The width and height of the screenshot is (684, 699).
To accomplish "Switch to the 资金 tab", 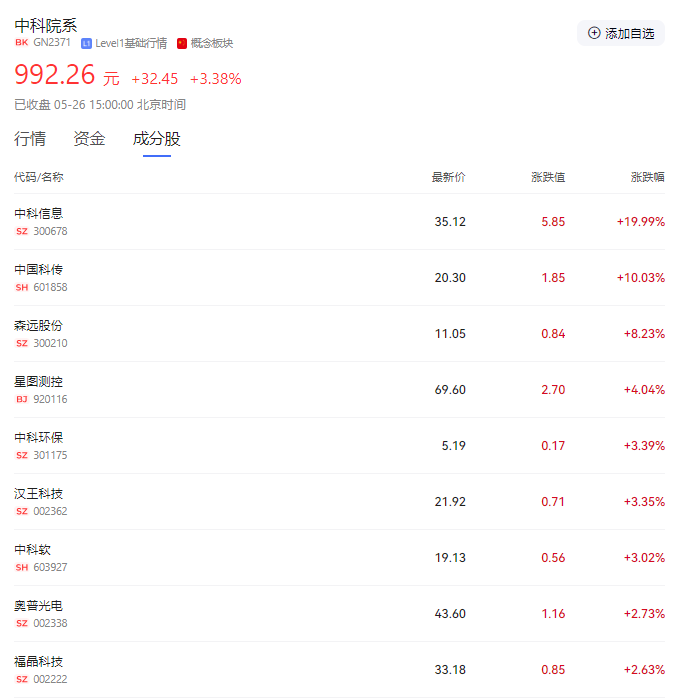I will (x=89, y=139).
